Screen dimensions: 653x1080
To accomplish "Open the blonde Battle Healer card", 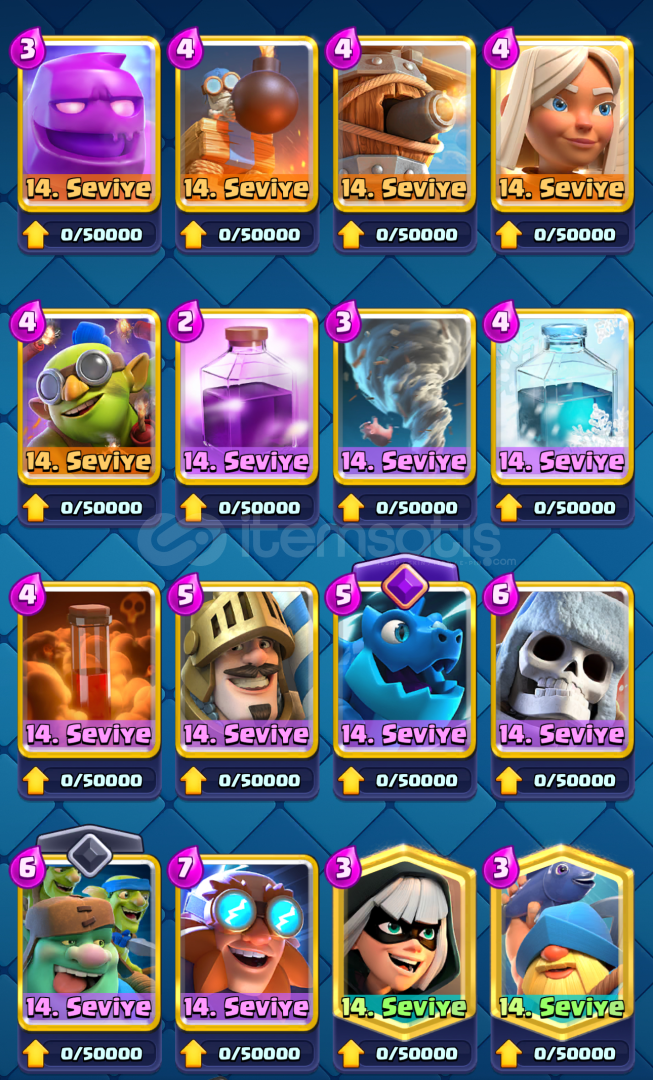I will (562, 124).
